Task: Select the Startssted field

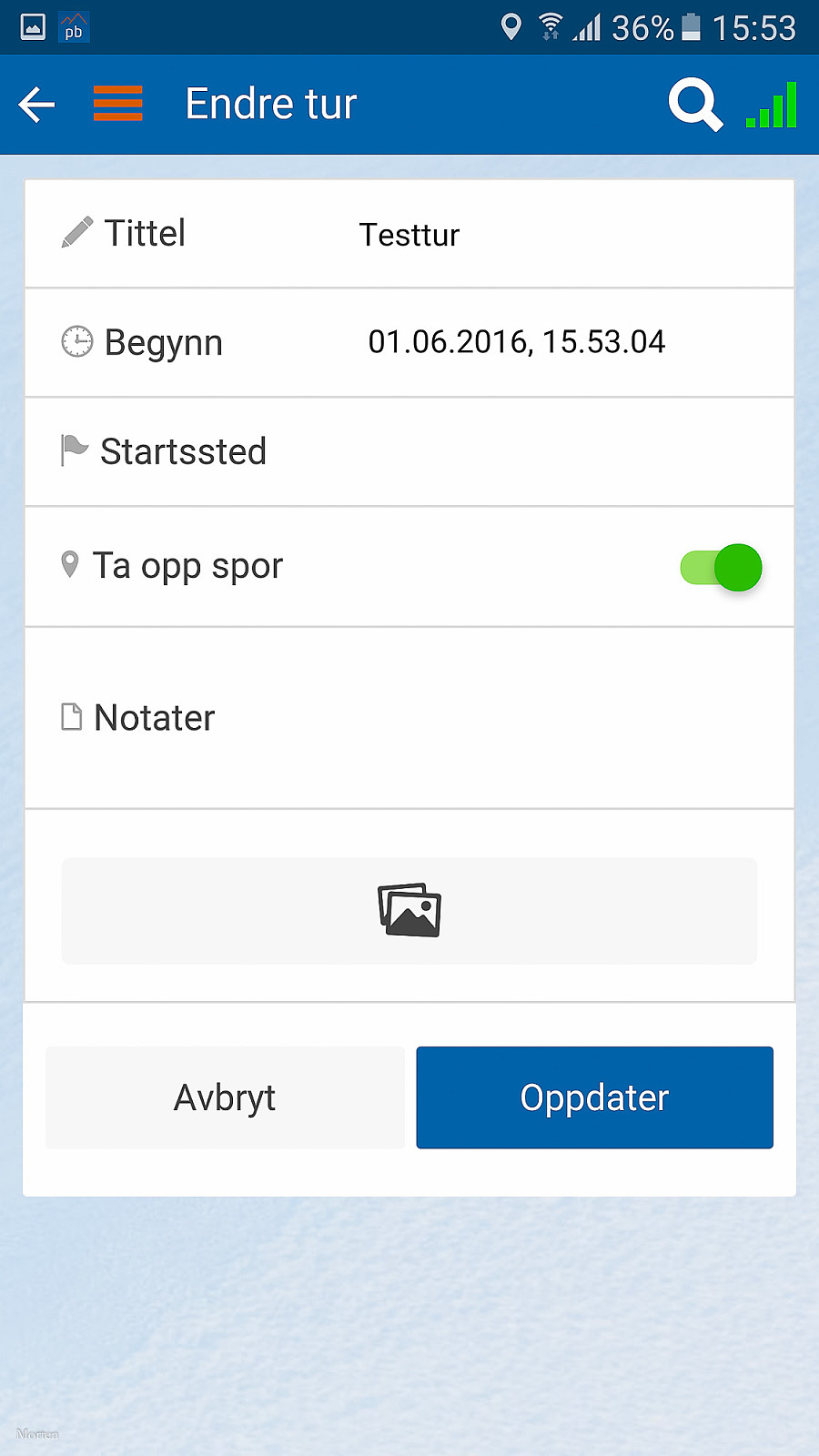Action: (x=409, y=452)
